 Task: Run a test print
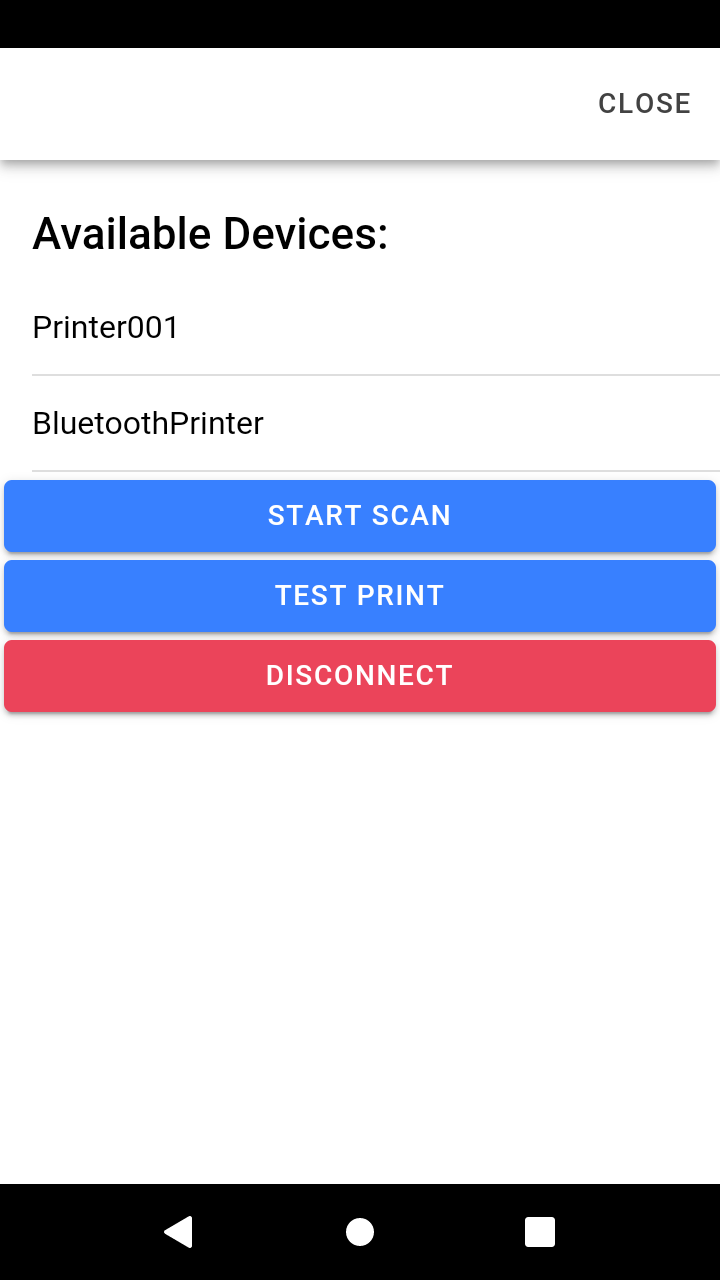pyautogui.click(x=360, y=596)
